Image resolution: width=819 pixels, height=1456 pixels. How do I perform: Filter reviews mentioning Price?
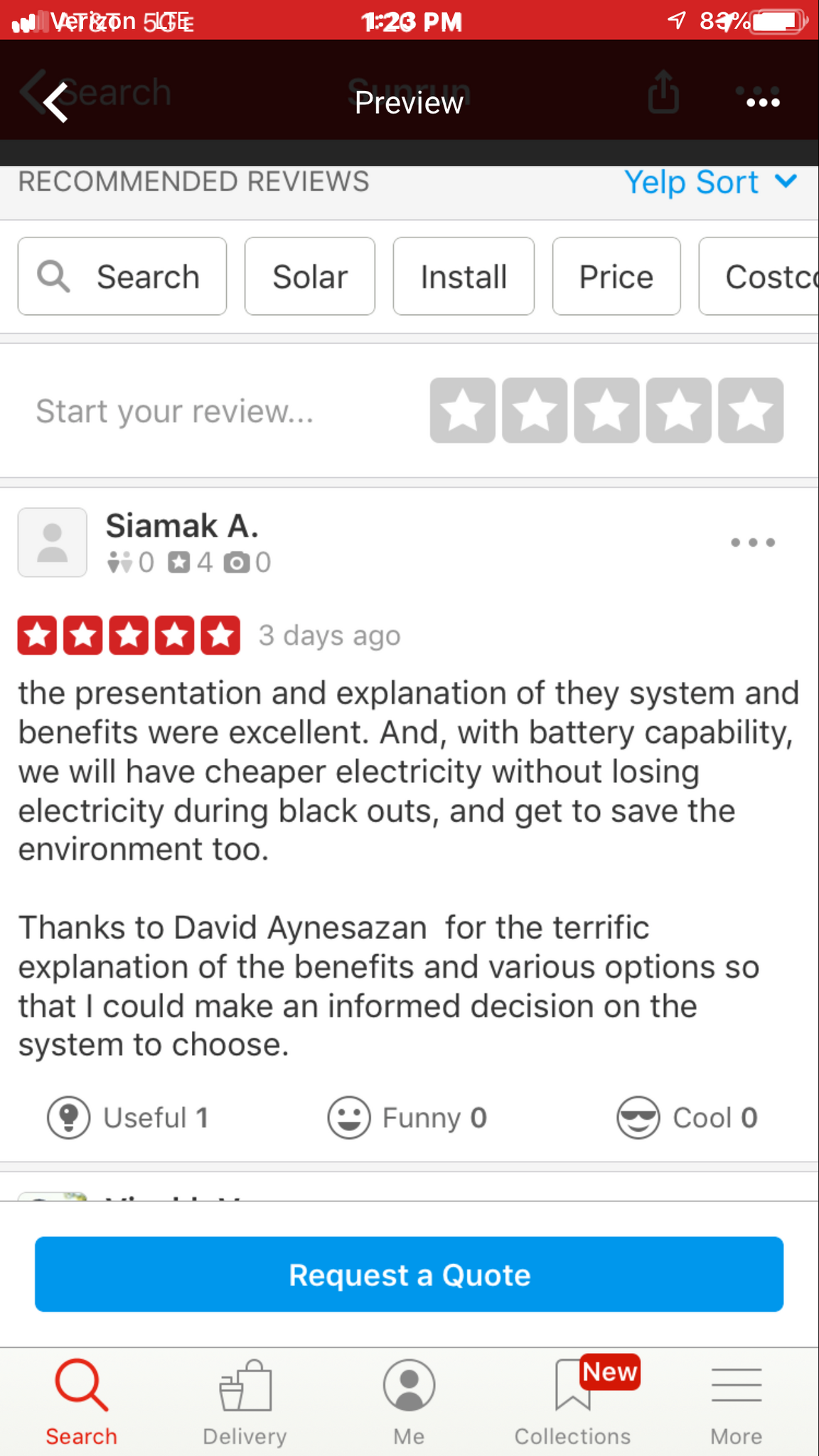(616, 277)
